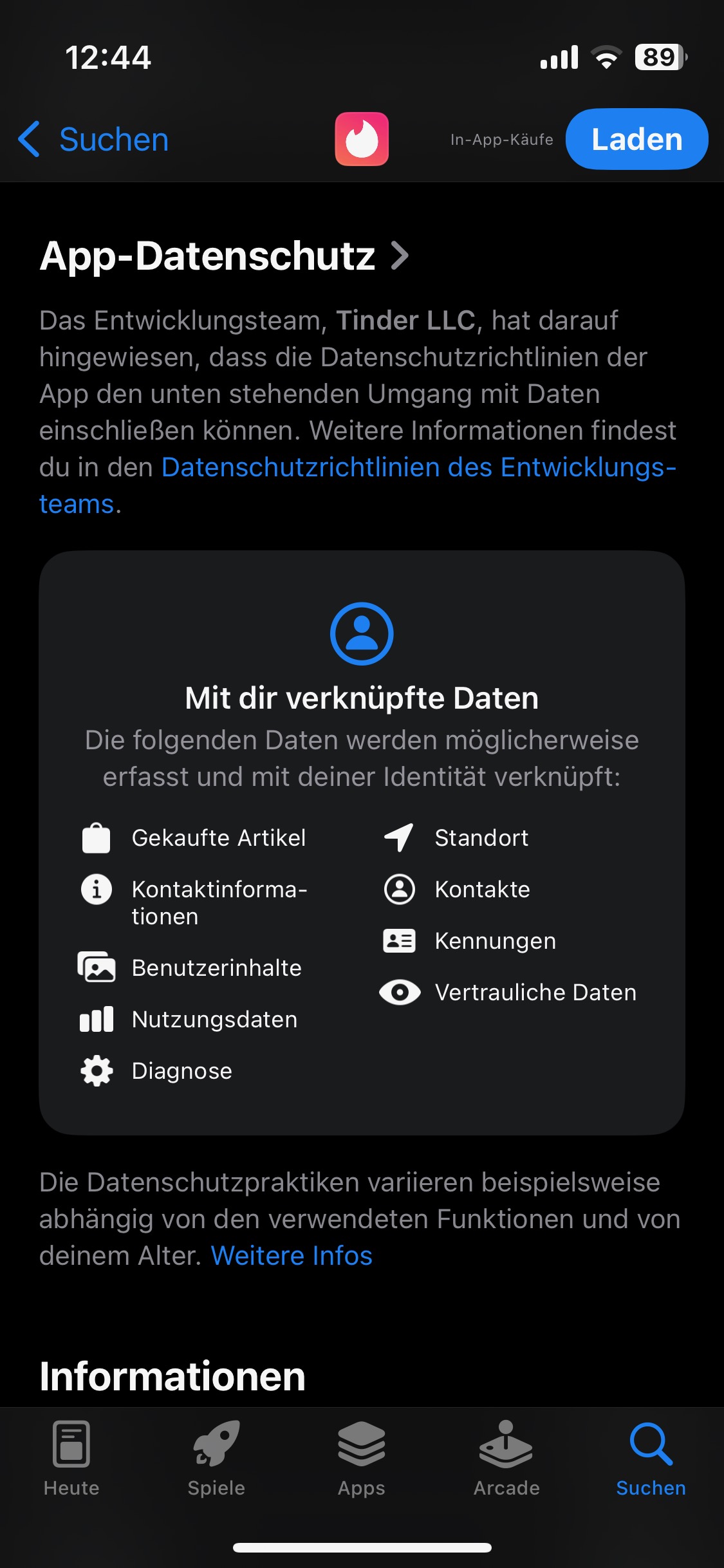Image resolution: width=724 pixels, height=1568 pixels.
Task: Select the Suchen tab in bottom bar
Action: click(651, 1459)
